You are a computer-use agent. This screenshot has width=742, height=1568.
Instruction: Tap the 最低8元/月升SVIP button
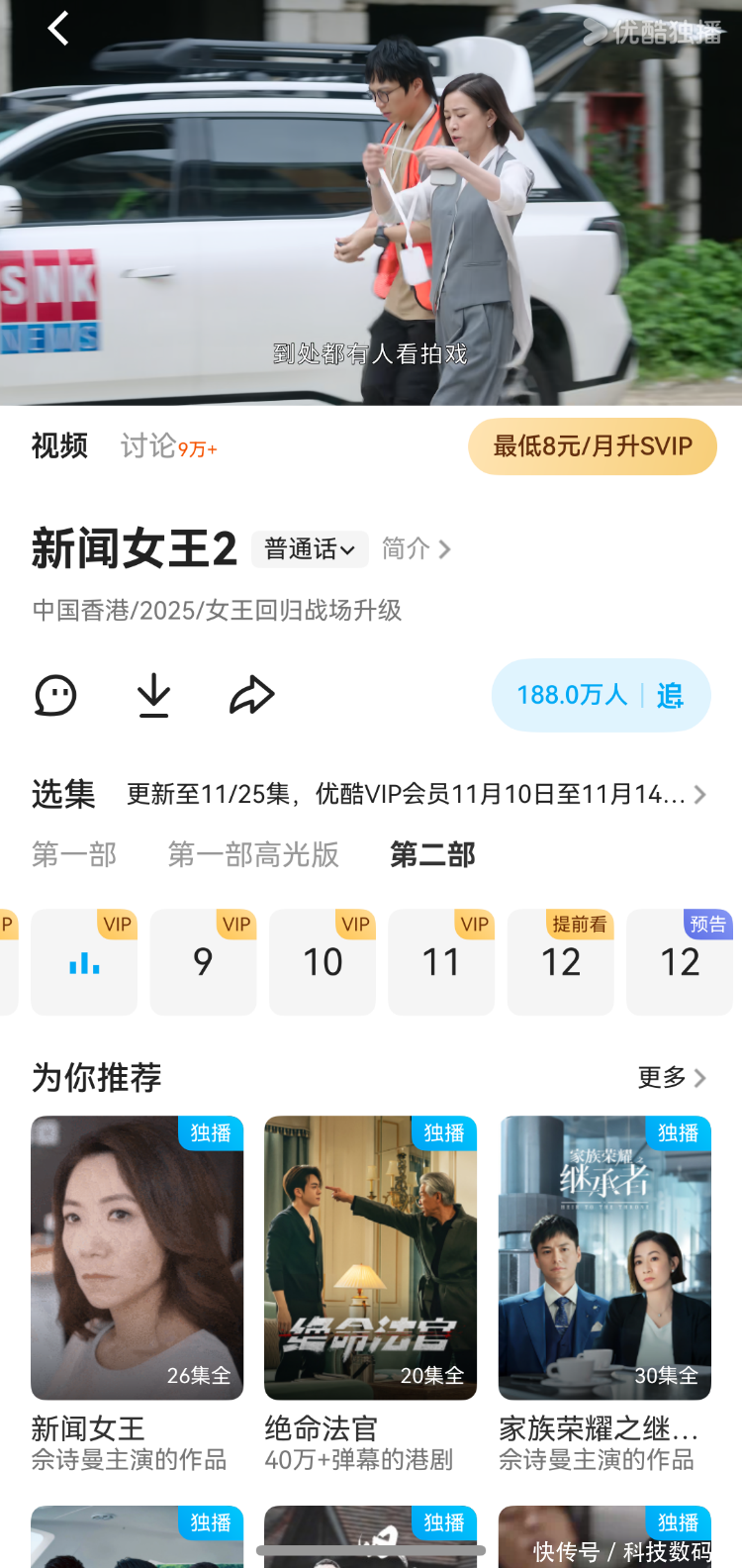(x=592, y=446)
